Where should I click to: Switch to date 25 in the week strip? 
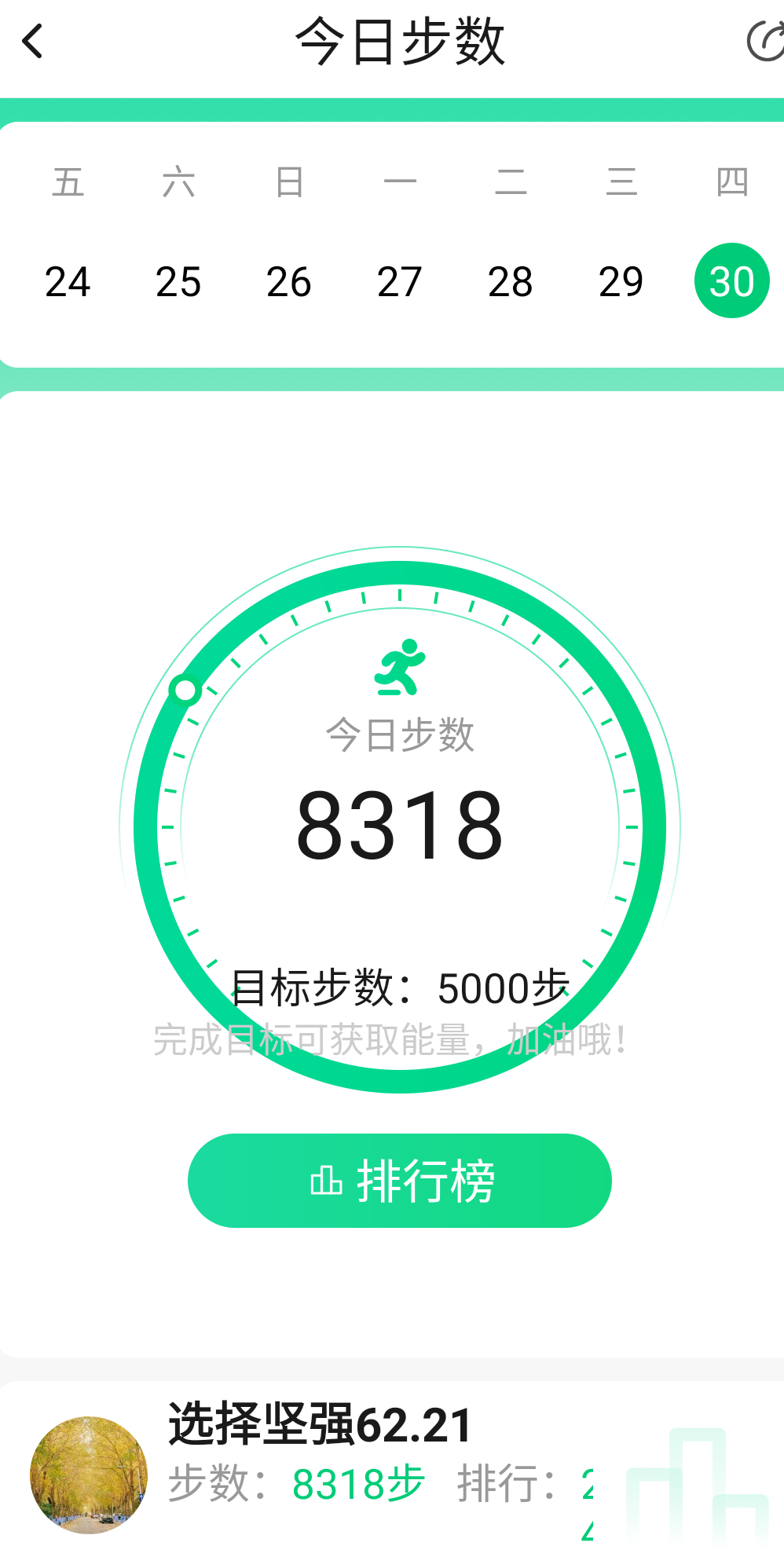pos(178,281)
